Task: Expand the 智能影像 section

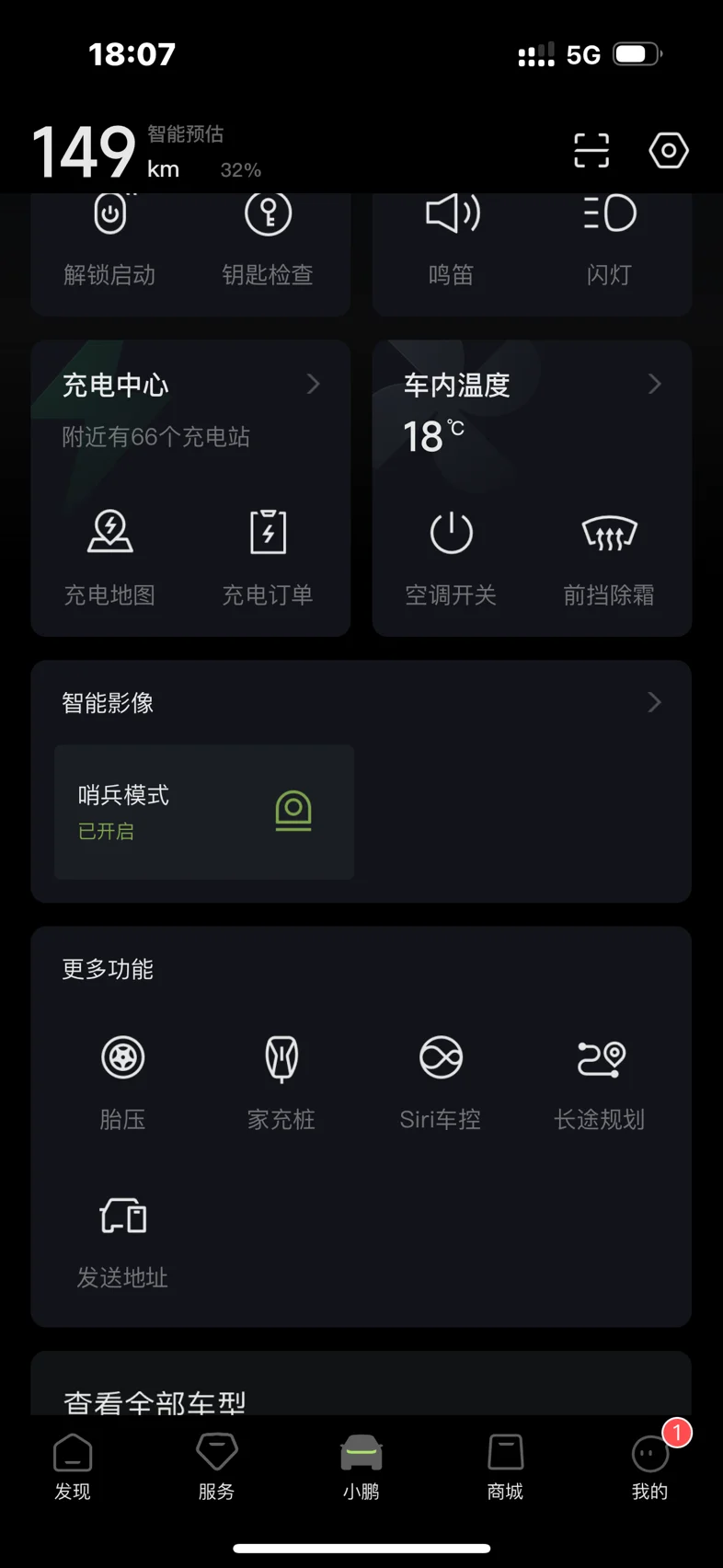Action: point(653,703)
